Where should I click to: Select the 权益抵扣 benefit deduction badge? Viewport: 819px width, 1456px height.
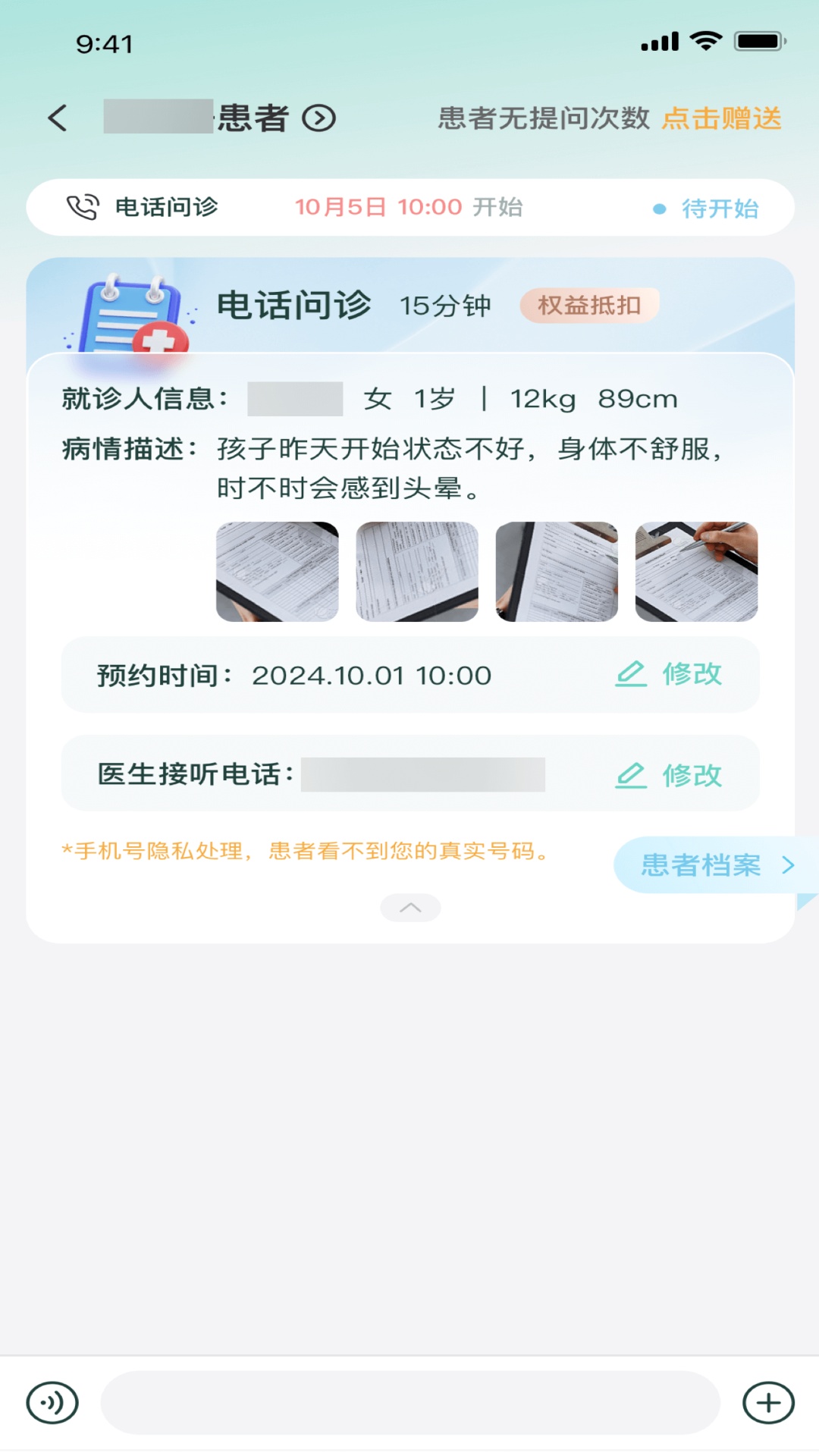590,305
